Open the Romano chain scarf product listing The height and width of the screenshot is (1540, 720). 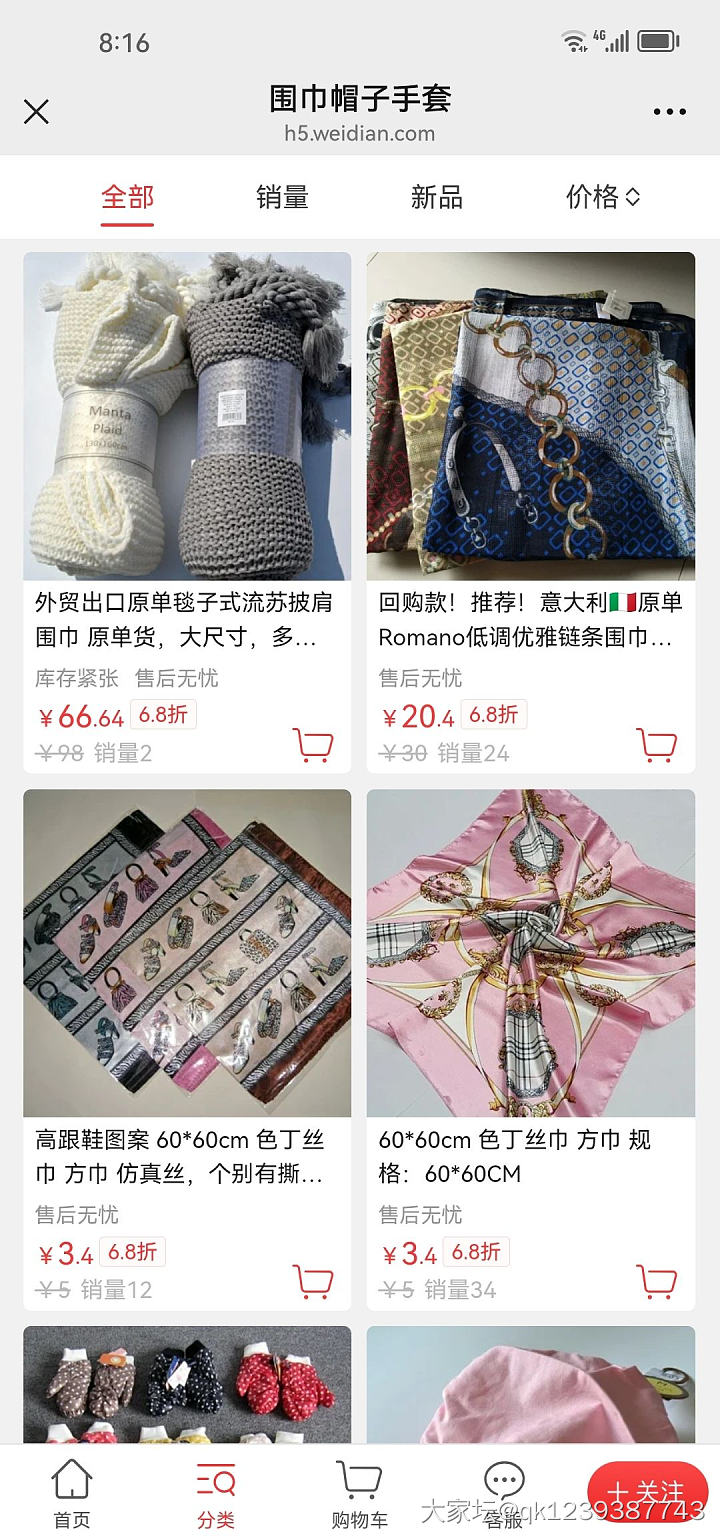click(x=531, y=416)
